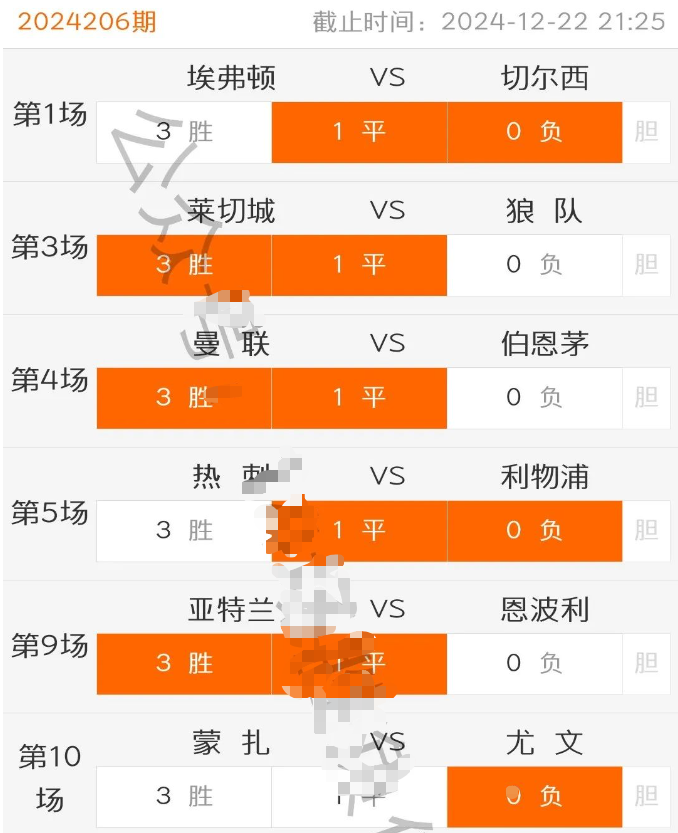Deselect 0 负 for 热刺 vs 利物浦
678x833 pixels.
pos(534,531)
